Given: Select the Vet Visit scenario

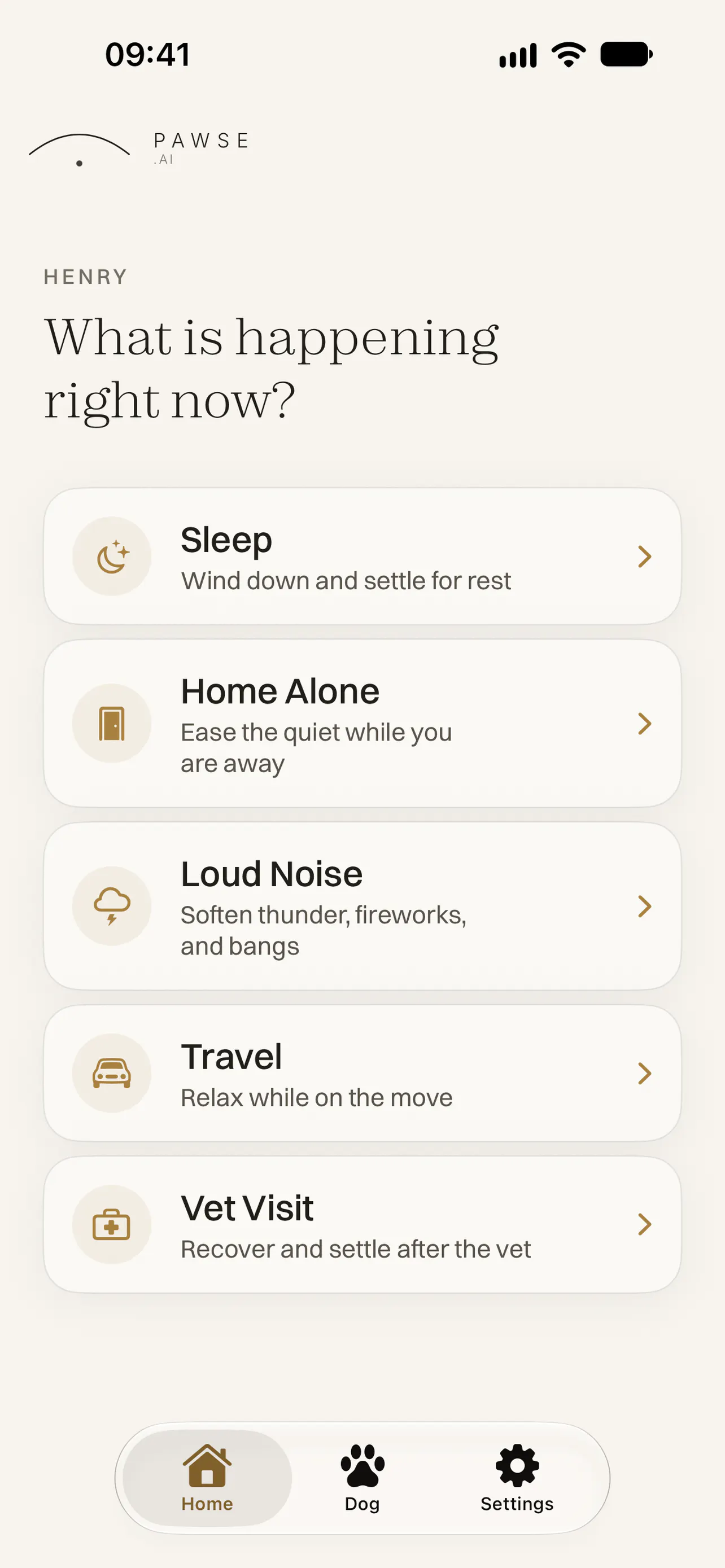Looking at the screenshot, I should tap(362, 1224).
